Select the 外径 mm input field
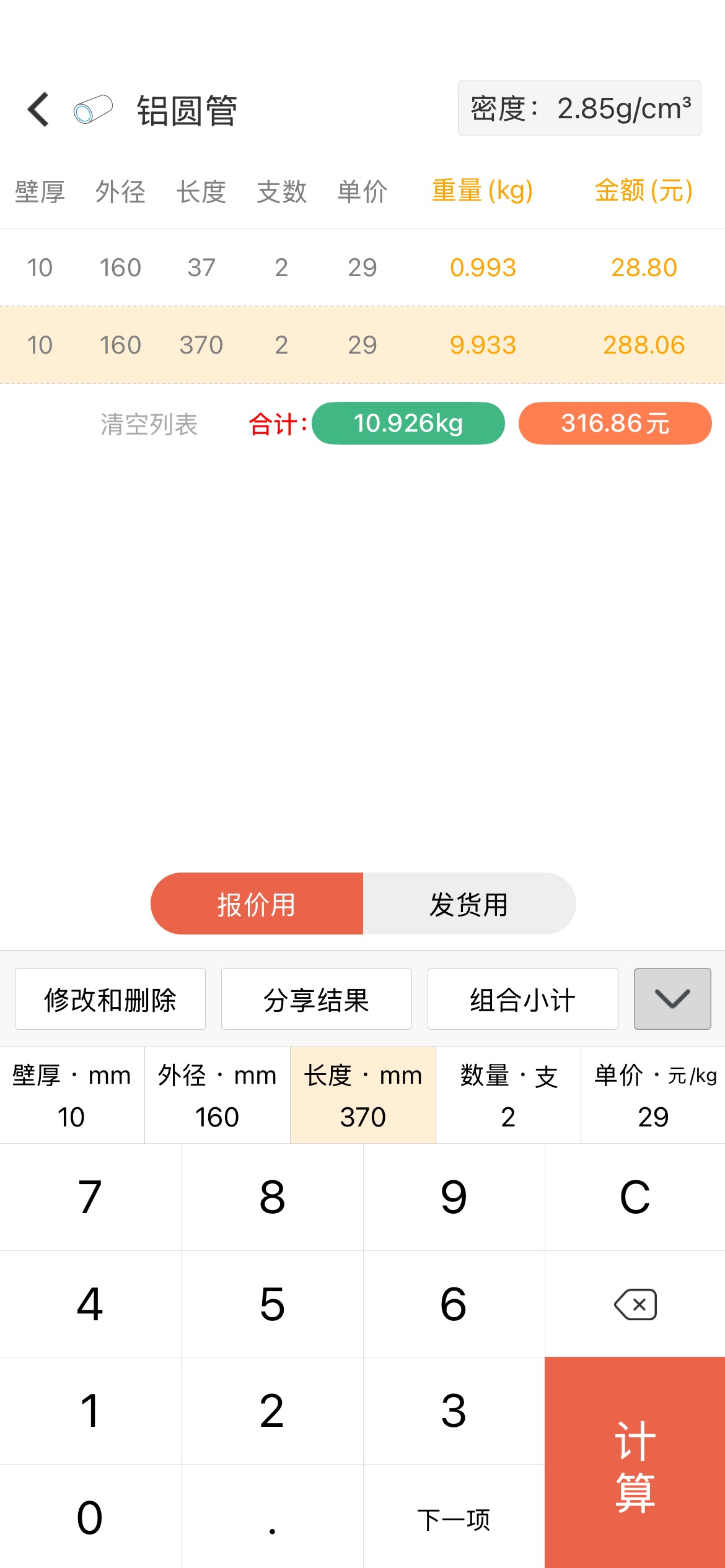 pos(217,1095)
